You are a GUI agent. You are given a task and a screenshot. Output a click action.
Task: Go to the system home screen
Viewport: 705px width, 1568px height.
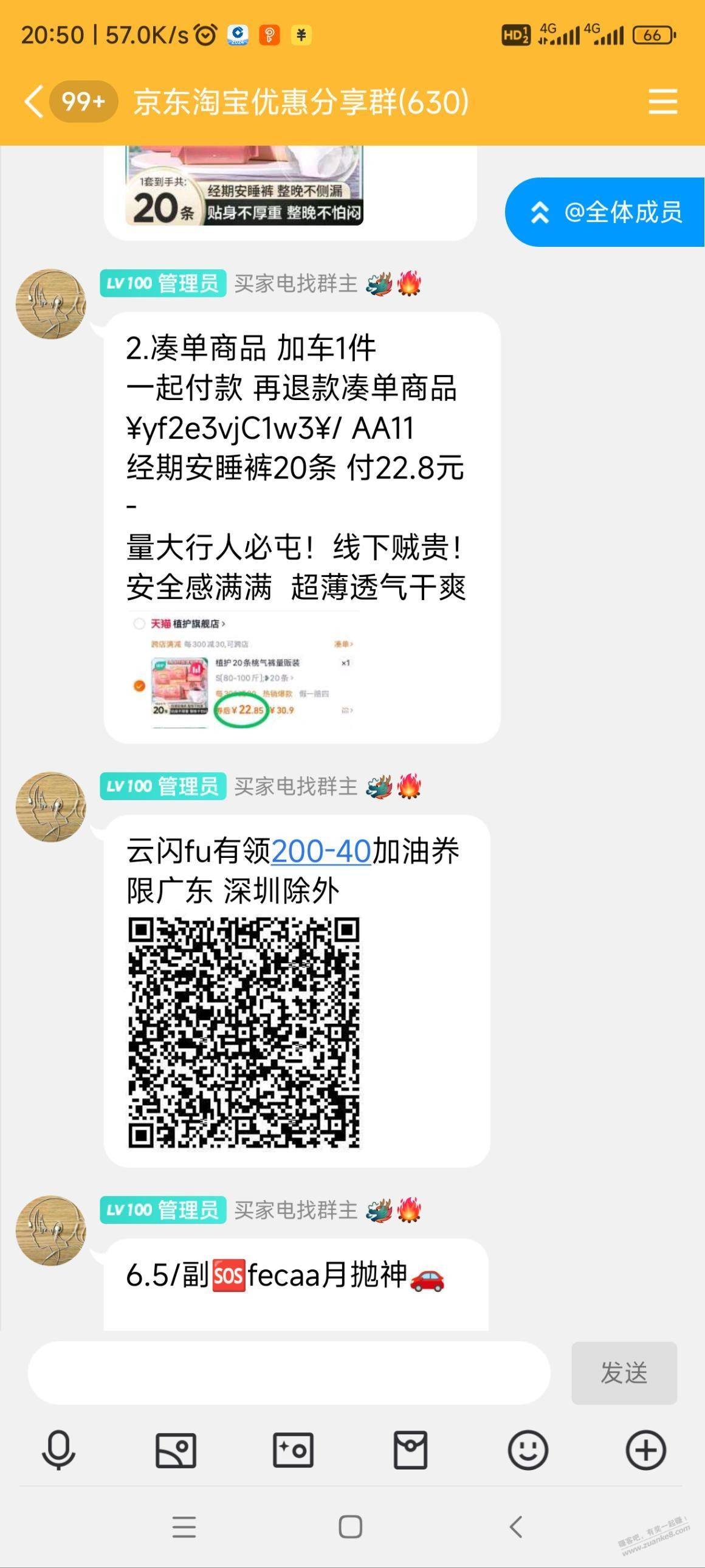[x=350, y=1527]
